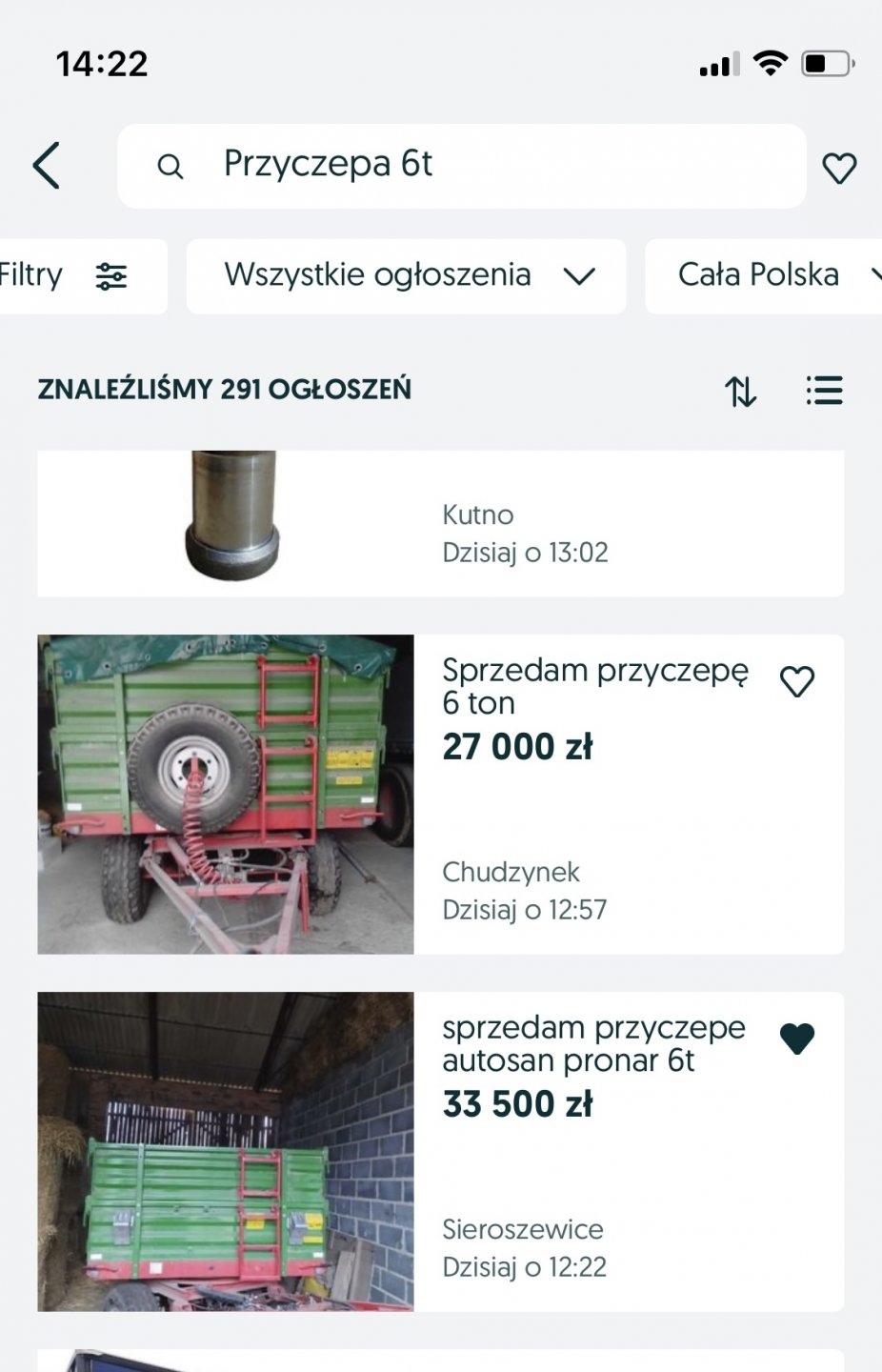Open the sort order options

(x=741, y=391)
